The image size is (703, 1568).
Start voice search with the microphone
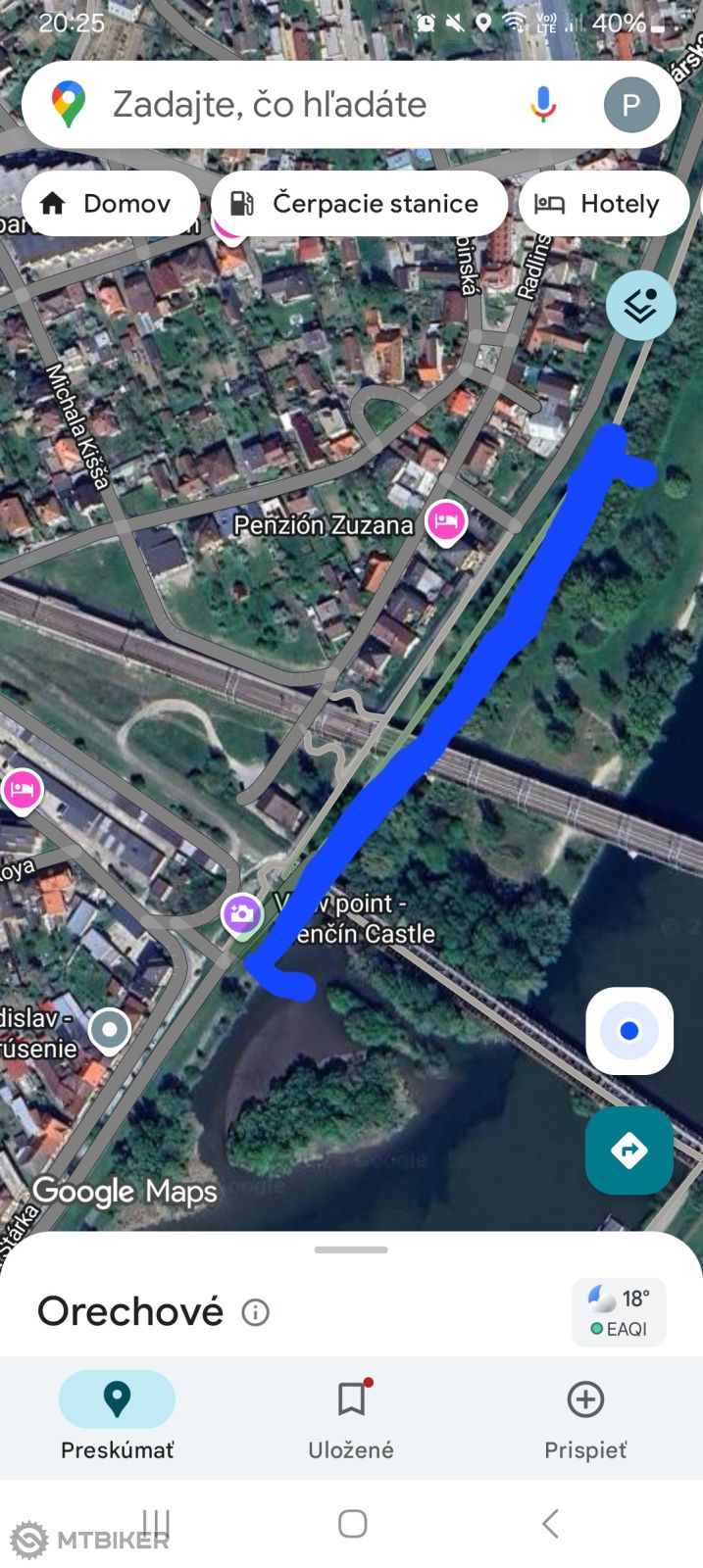pos(543,104)
